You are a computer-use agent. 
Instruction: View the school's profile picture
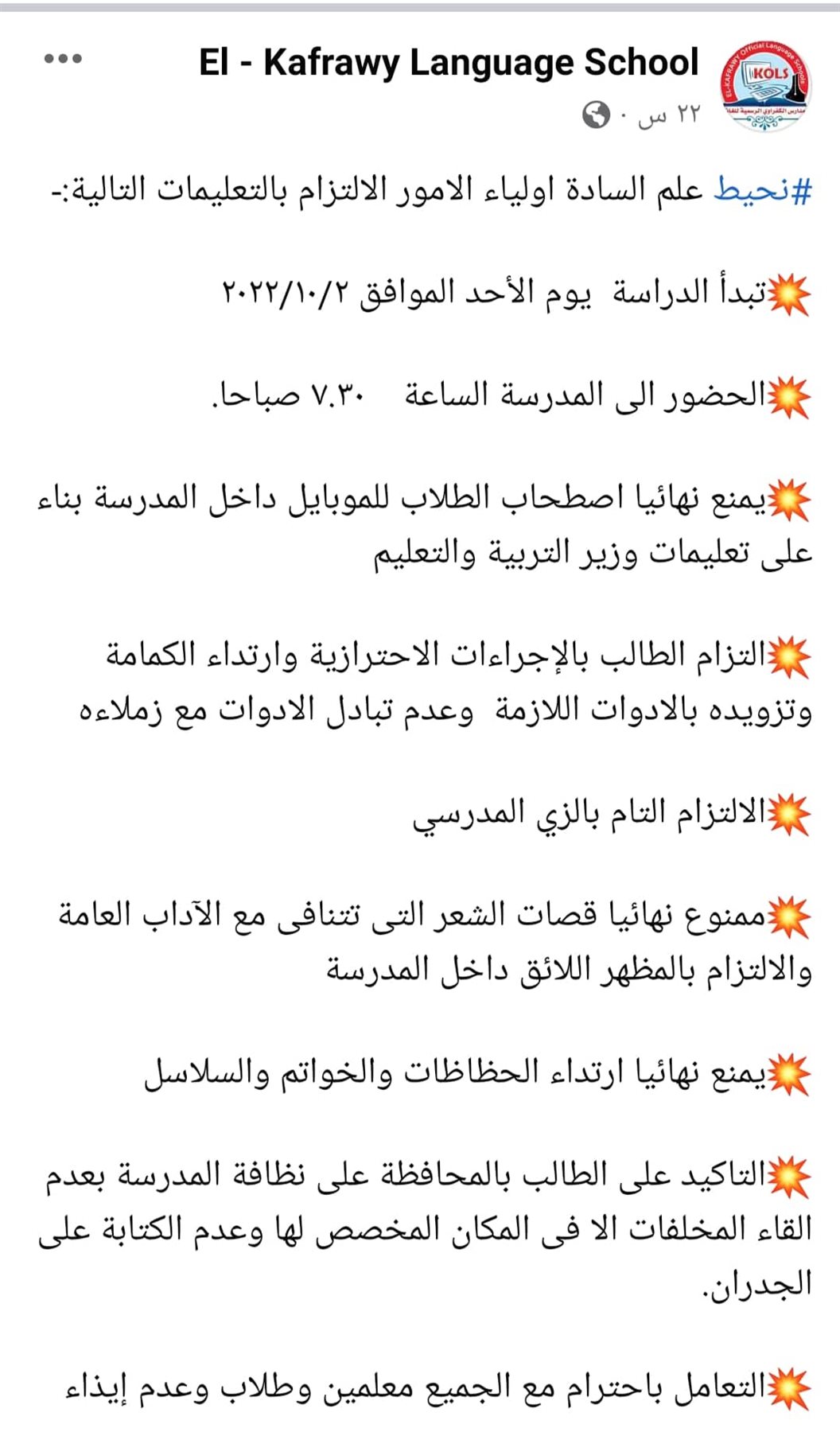click(765, 86)
